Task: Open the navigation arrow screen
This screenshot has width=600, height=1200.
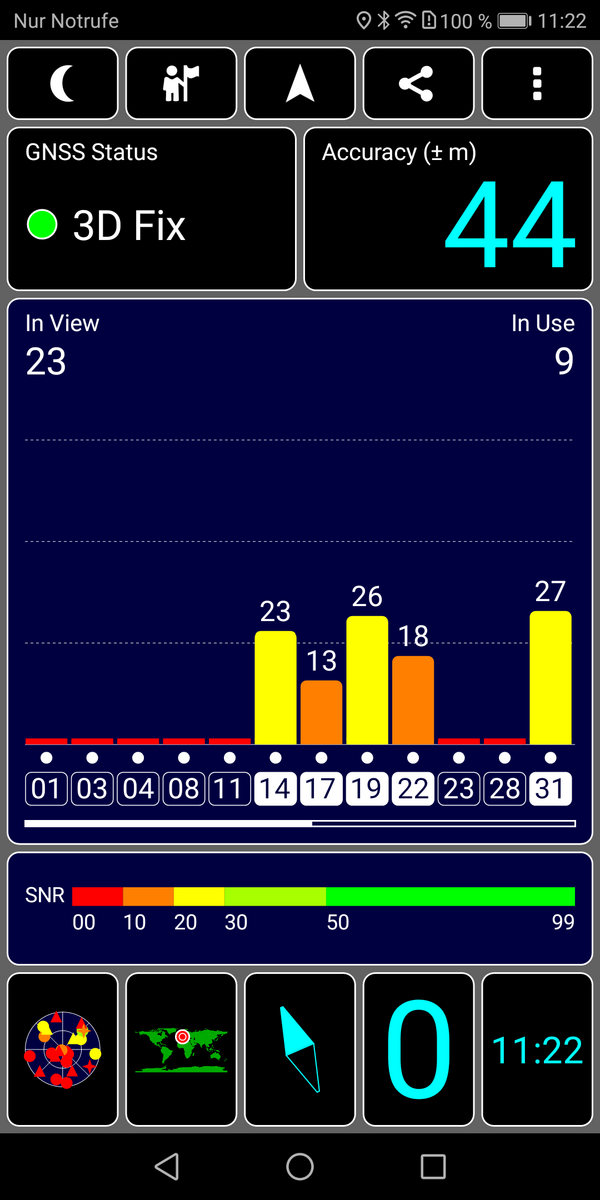Action: click(300, 84)
